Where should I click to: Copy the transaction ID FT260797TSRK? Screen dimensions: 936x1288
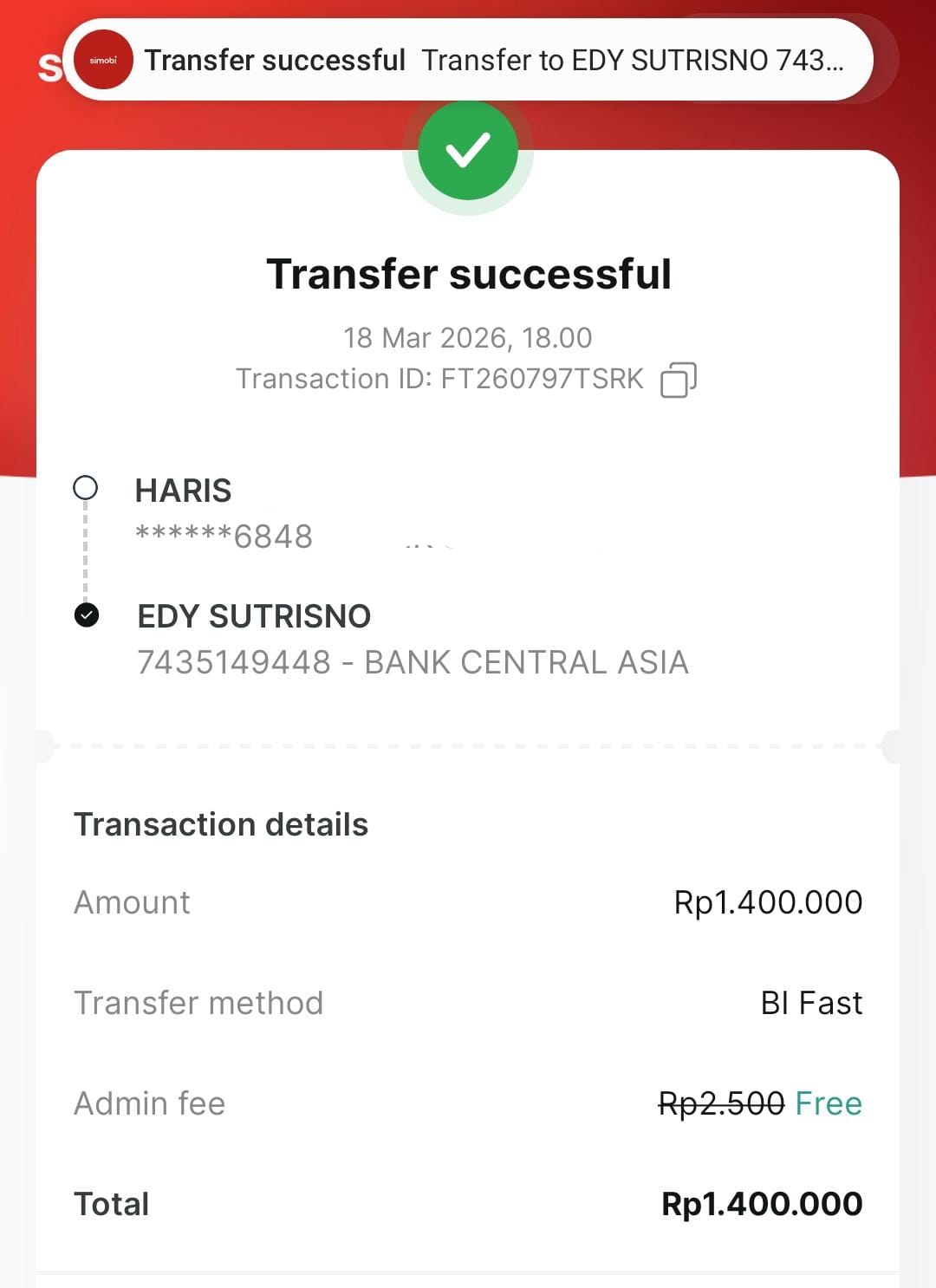coord(678,380)
